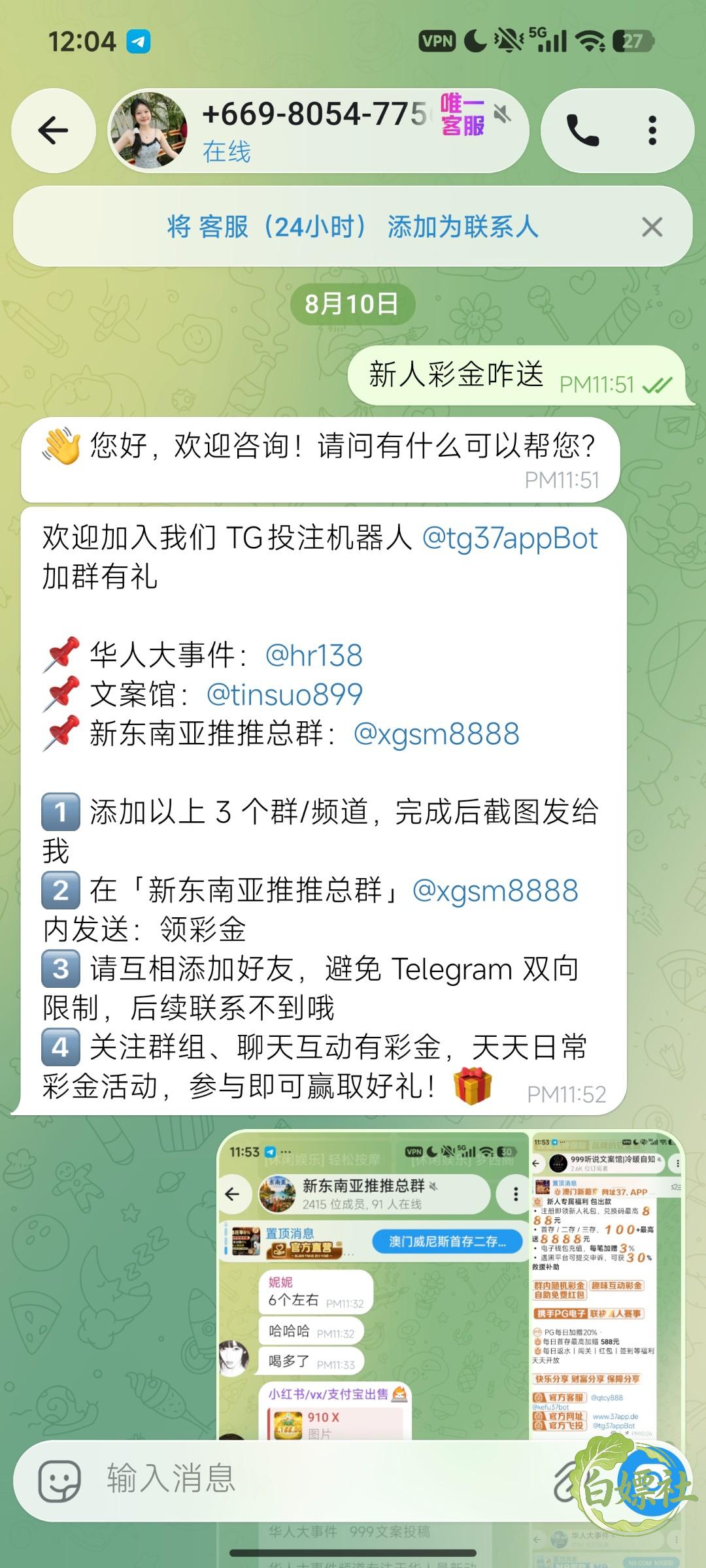The width and height of the screenshot is (706, 1568).
Task: Tap 将 客服（24小时）添加为联系人
Action: [353, 227]
